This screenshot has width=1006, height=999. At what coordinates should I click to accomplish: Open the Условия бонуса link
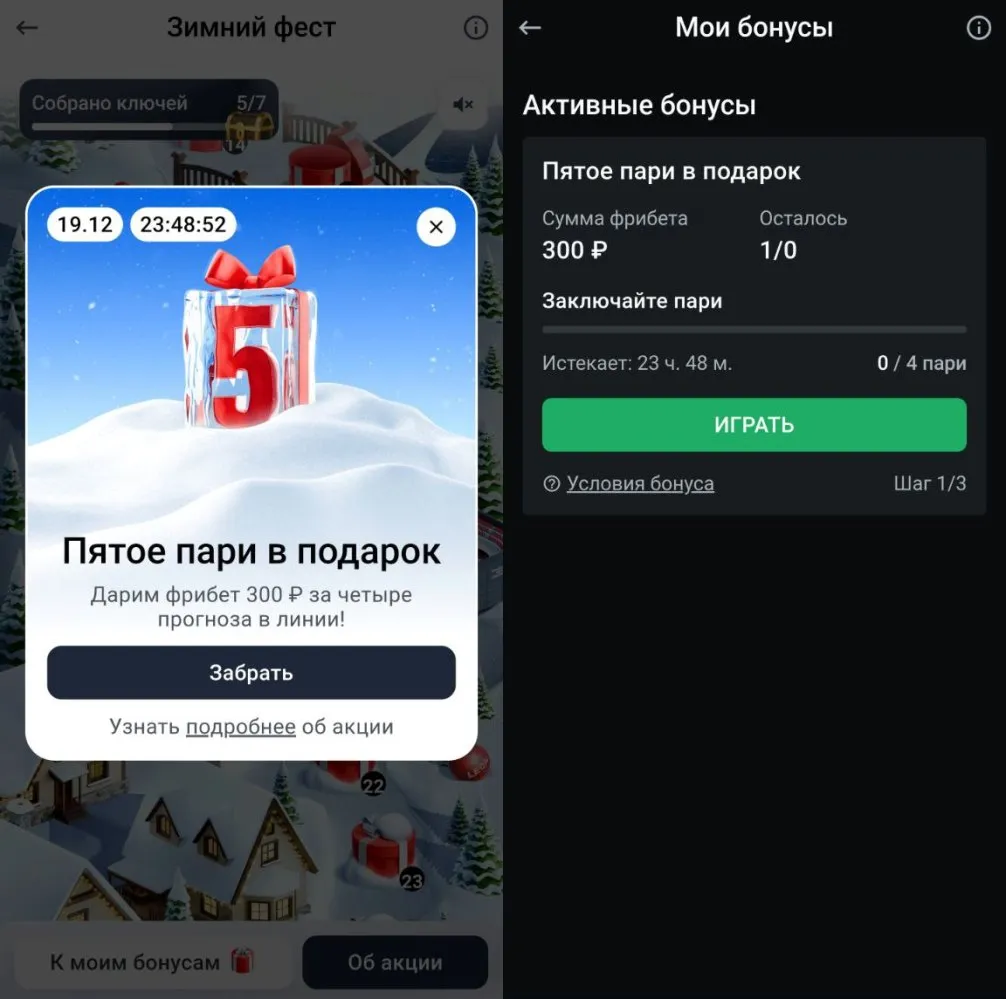point(640,484)
